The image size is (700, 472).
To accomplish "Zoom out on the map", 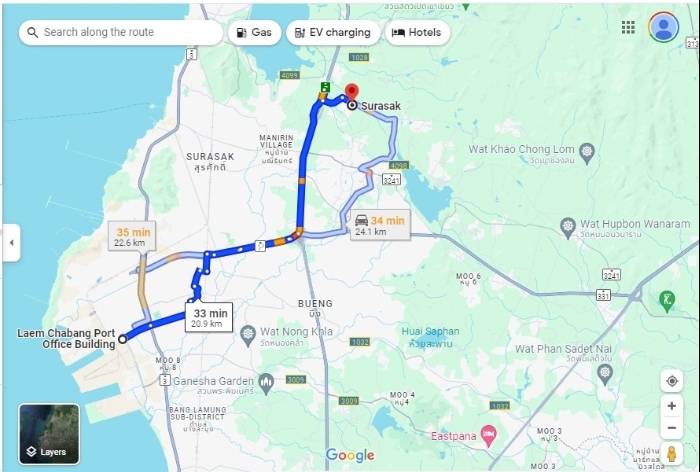I will pos(672,427).
